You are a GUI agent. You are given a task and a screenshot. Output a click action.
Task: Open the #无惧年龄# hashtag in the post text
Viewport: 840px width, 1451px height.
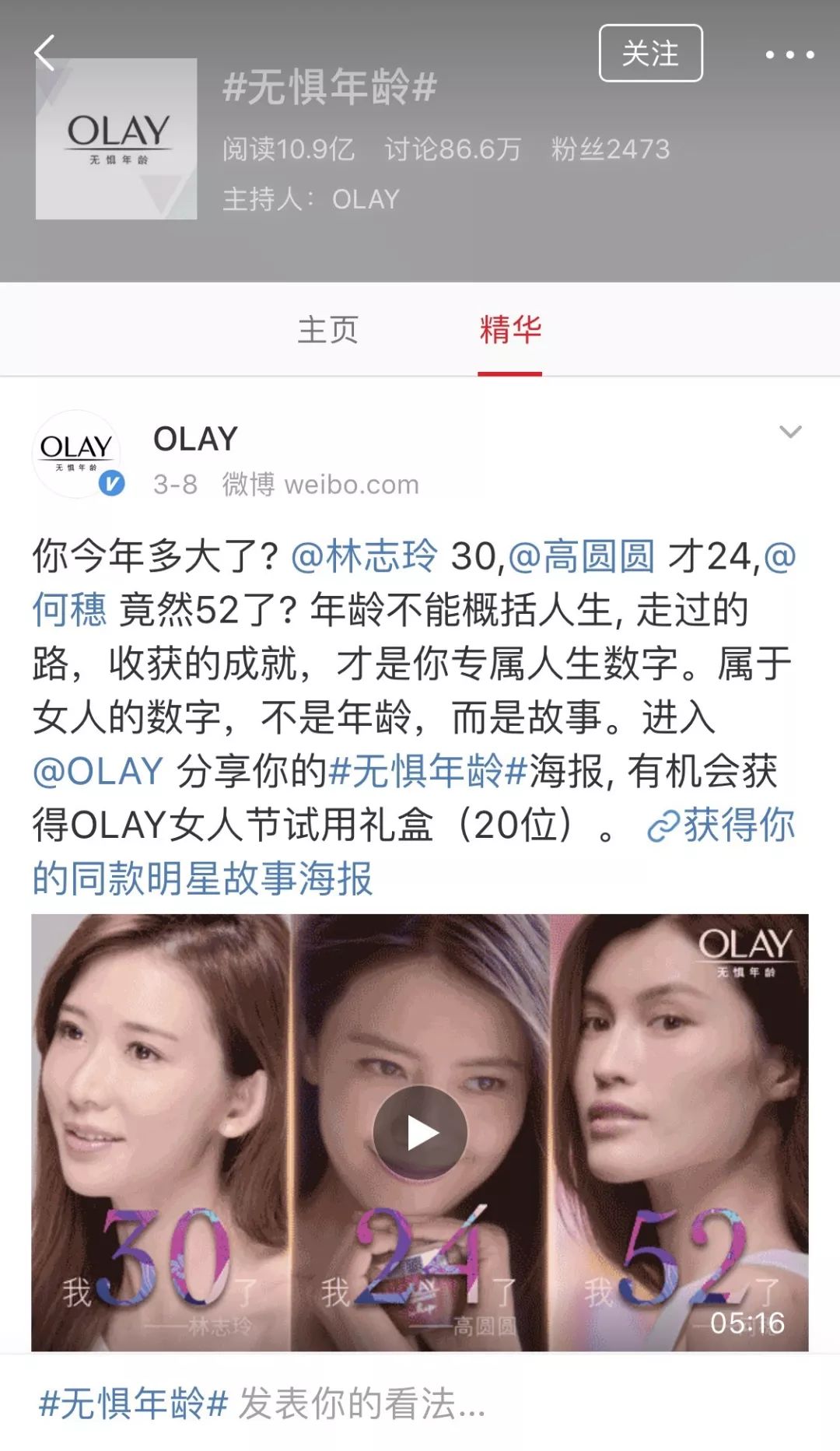coord(429,772)
